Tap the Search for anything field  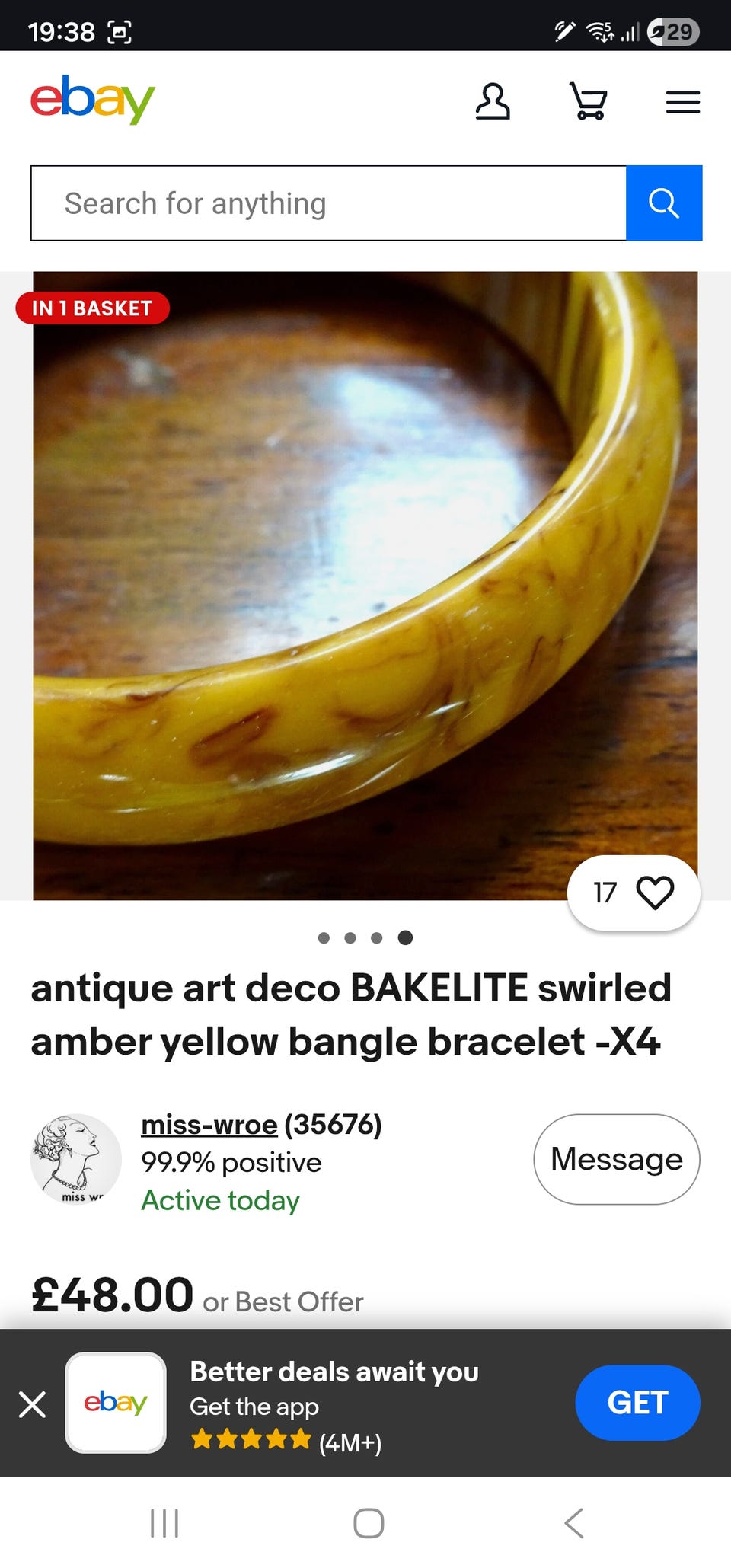[x=328, y=203]
